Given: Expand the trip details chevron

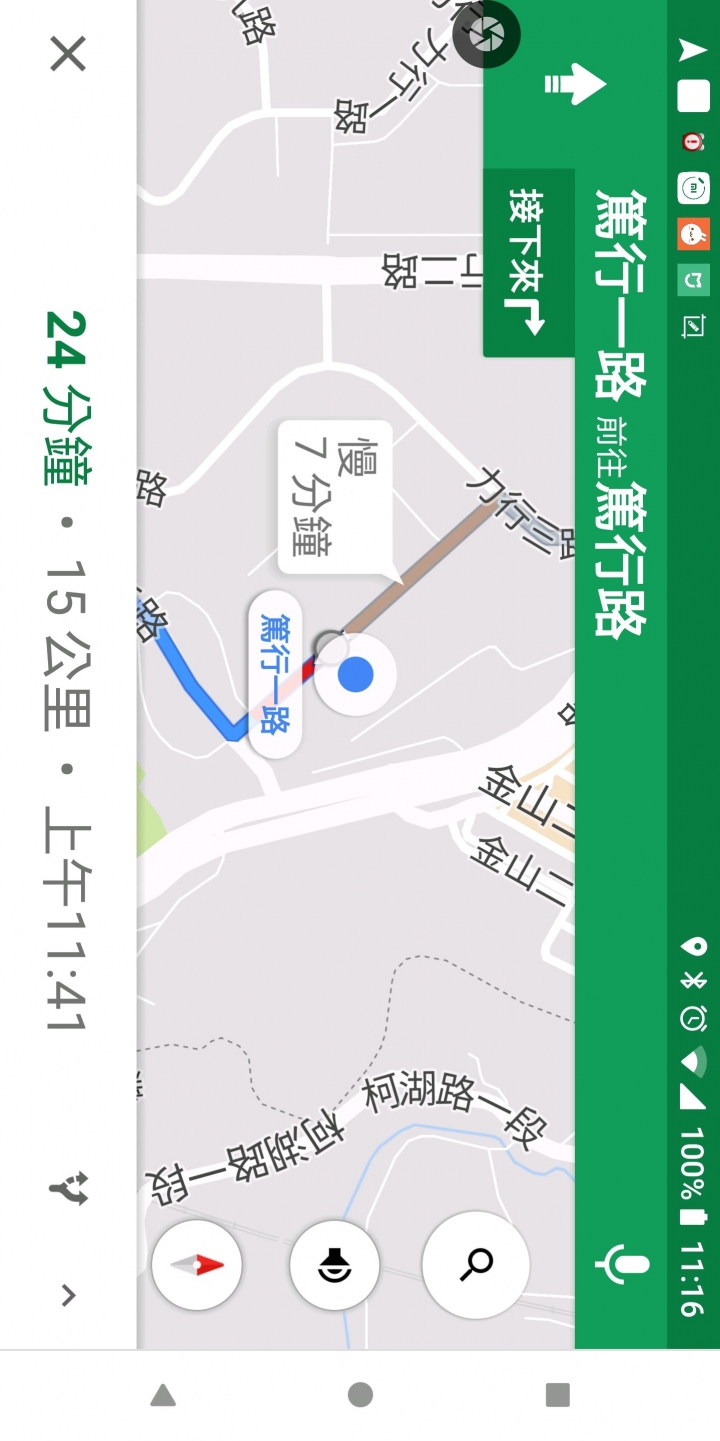Looking at the screenshot, I should coord(68,1296).
